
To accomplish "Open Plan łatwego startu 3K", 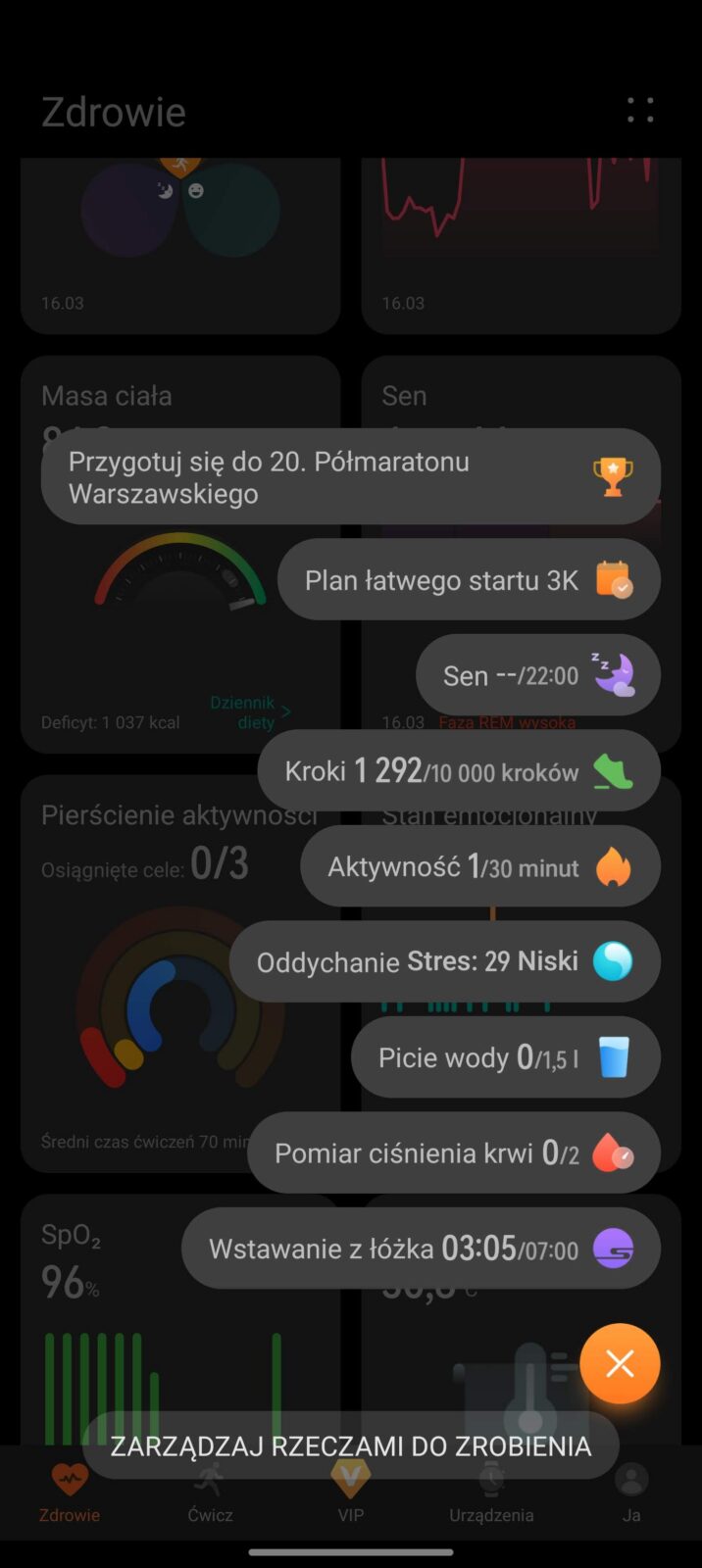I will pyautogui.click(x=469, y=580).
